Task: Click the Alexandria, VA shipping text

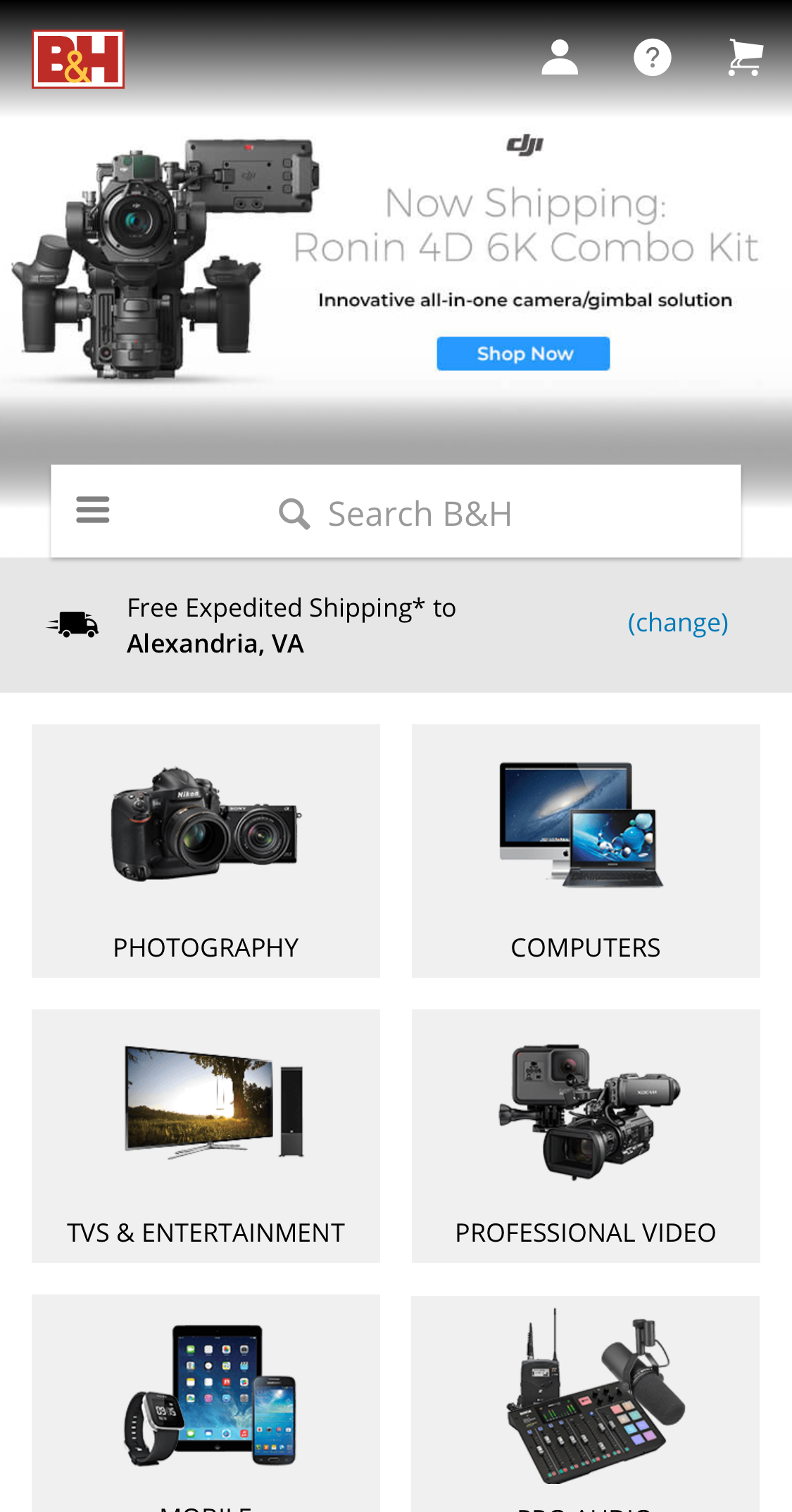Action: [x=215, y=643]
